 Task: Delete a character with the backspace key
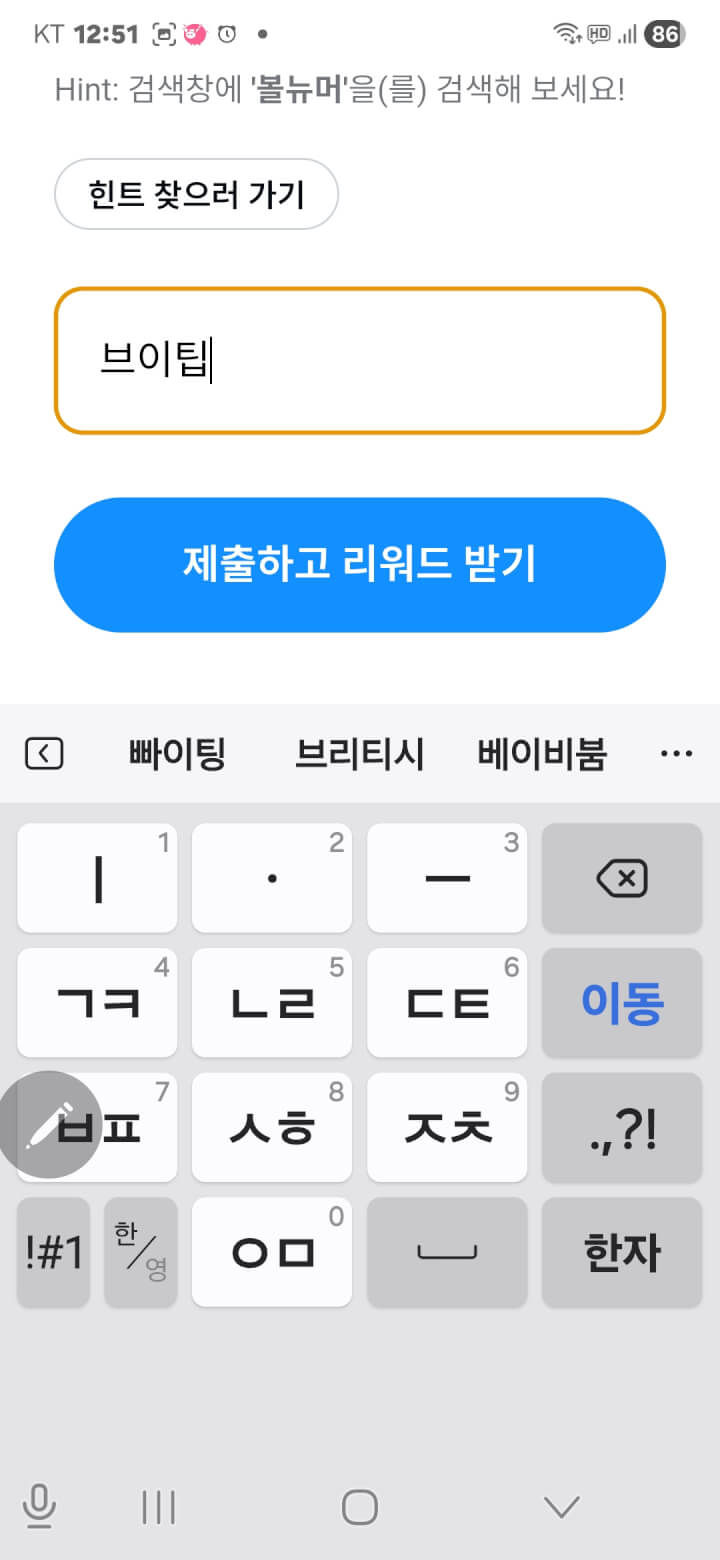[x=622, y=879]
